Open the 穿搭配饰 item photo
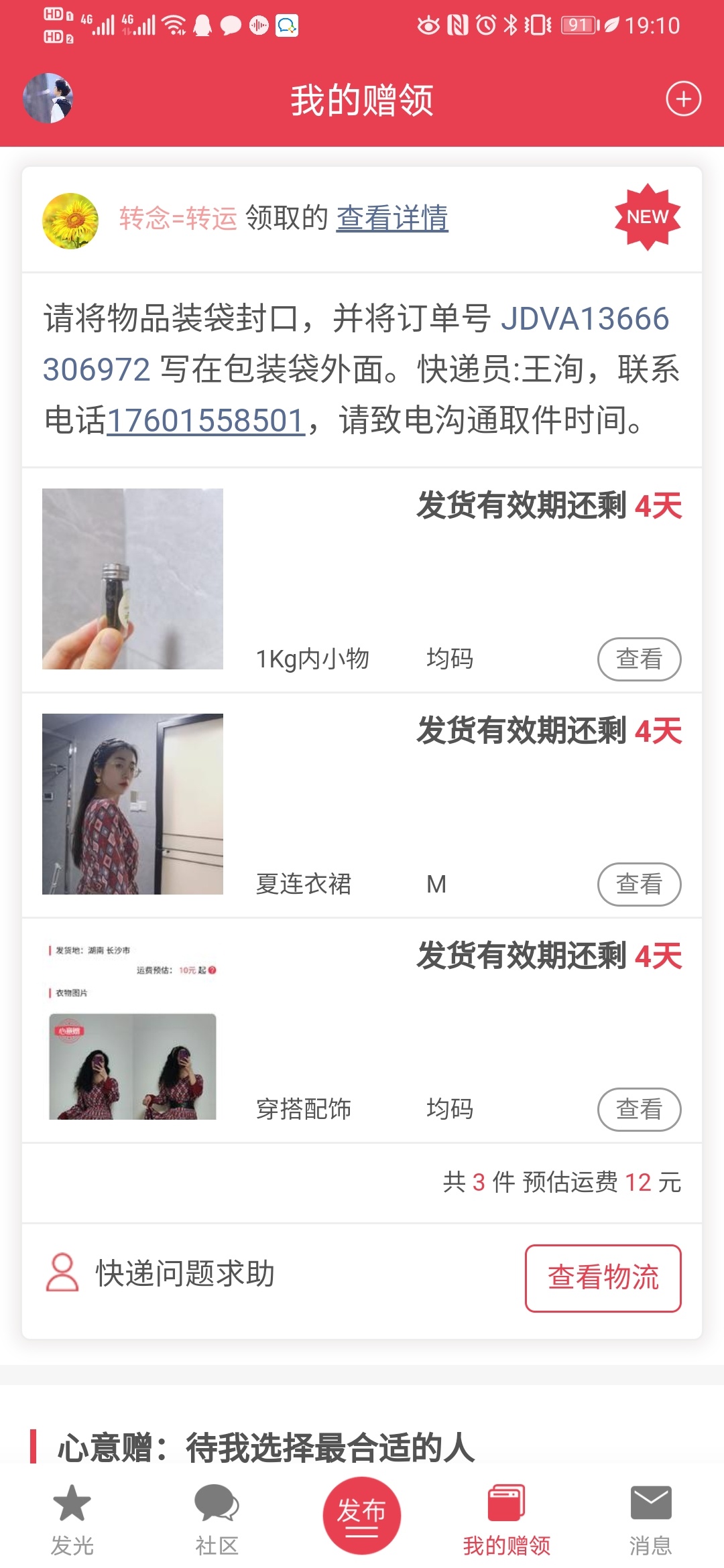Screen dimensions: 724x1568 [133, 1029]
